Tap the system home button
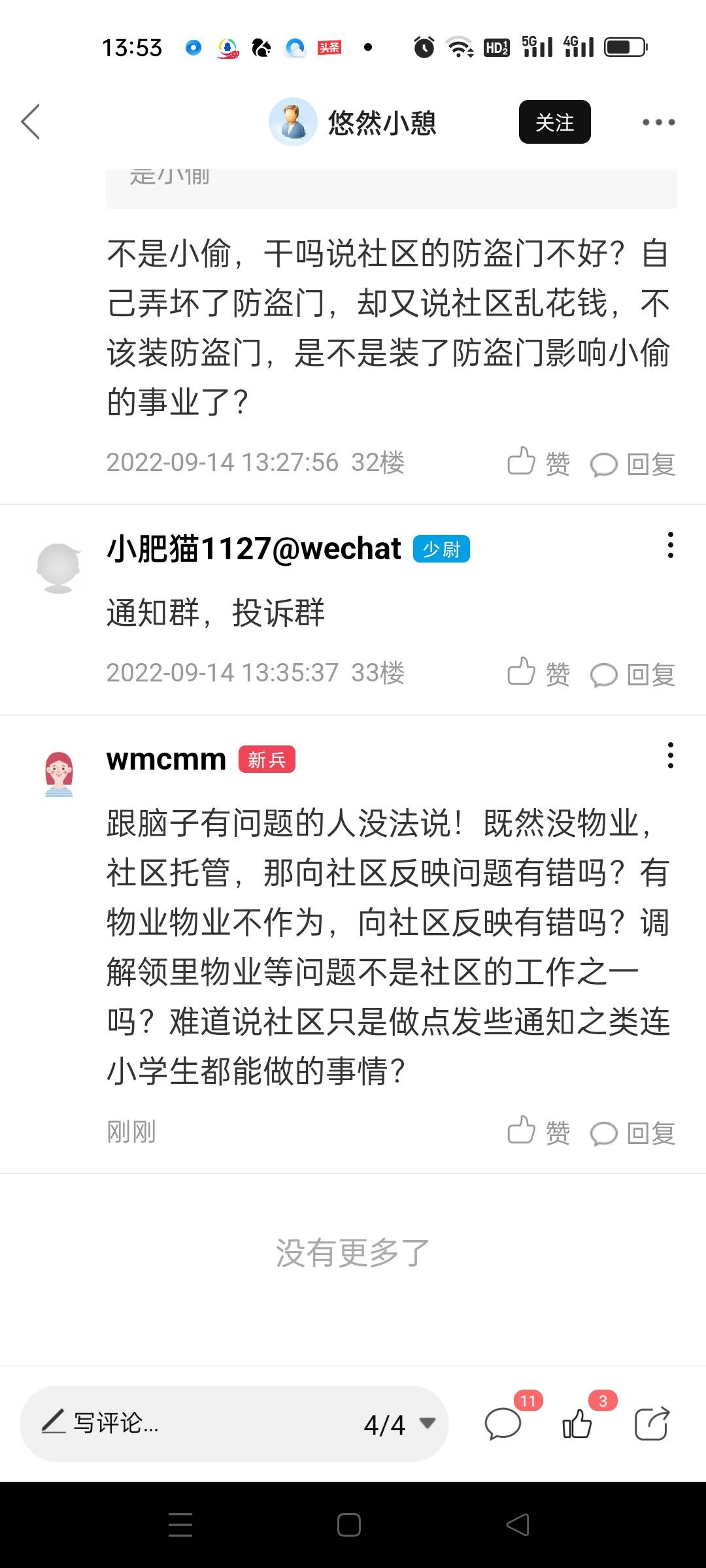The width and height of the screenshot is (706, 1568). 349,1525
